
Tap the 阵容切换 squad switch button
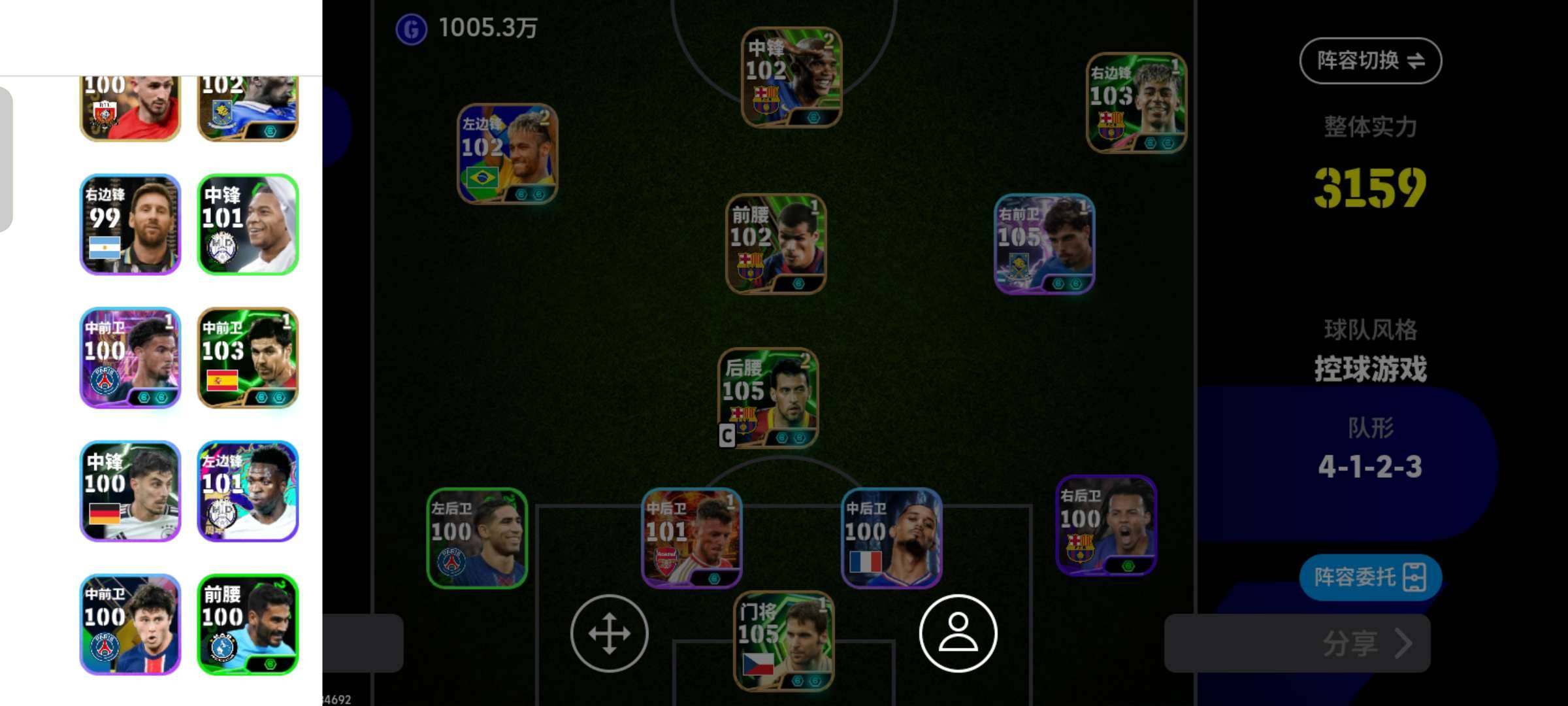[1370, 61]
